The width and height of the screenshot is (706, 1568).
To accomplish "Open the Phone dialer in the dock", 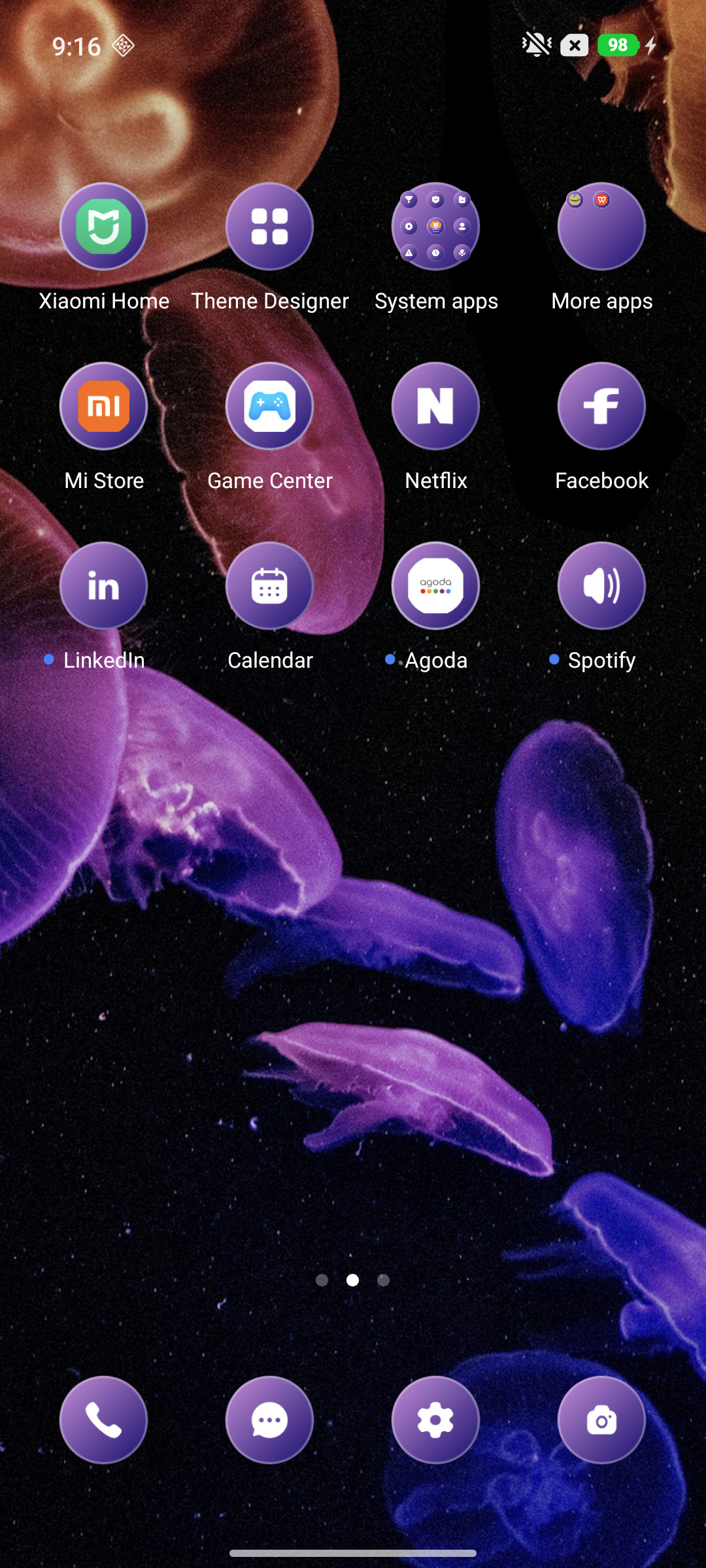I will pos(103,1420).
